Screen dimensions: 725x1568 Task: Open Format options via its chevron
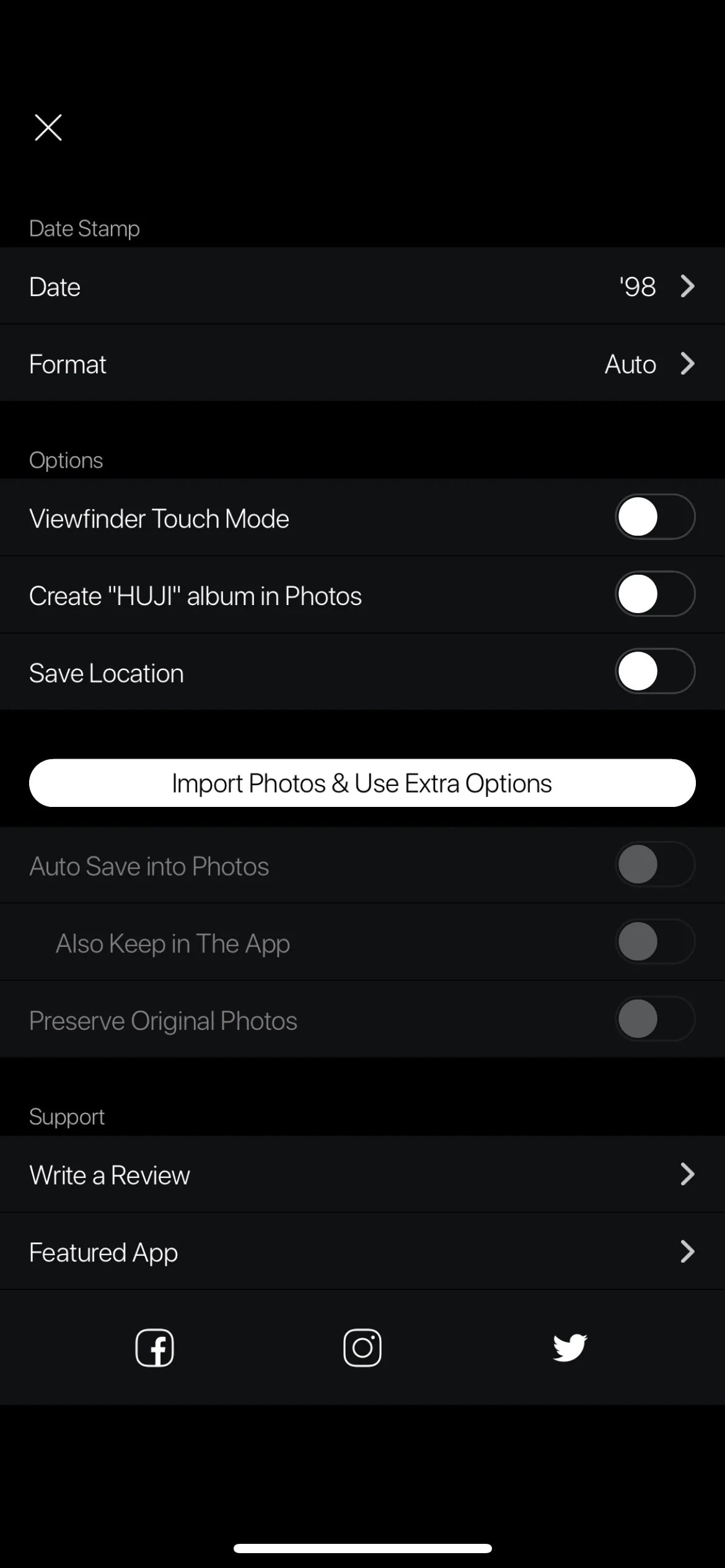[688, 364]
